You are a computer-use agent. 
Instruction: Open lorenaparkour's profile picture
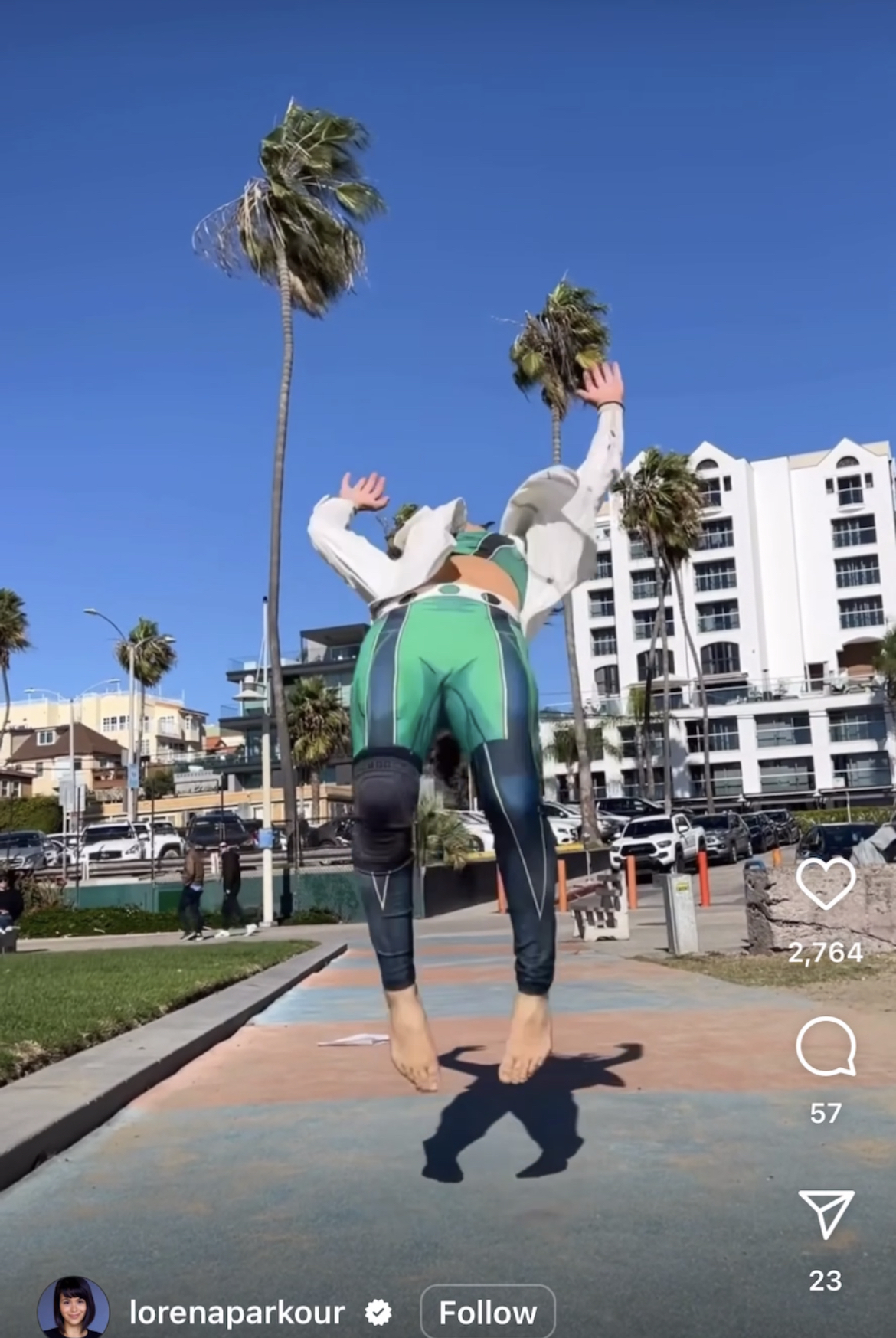[x=74, y=1308]
